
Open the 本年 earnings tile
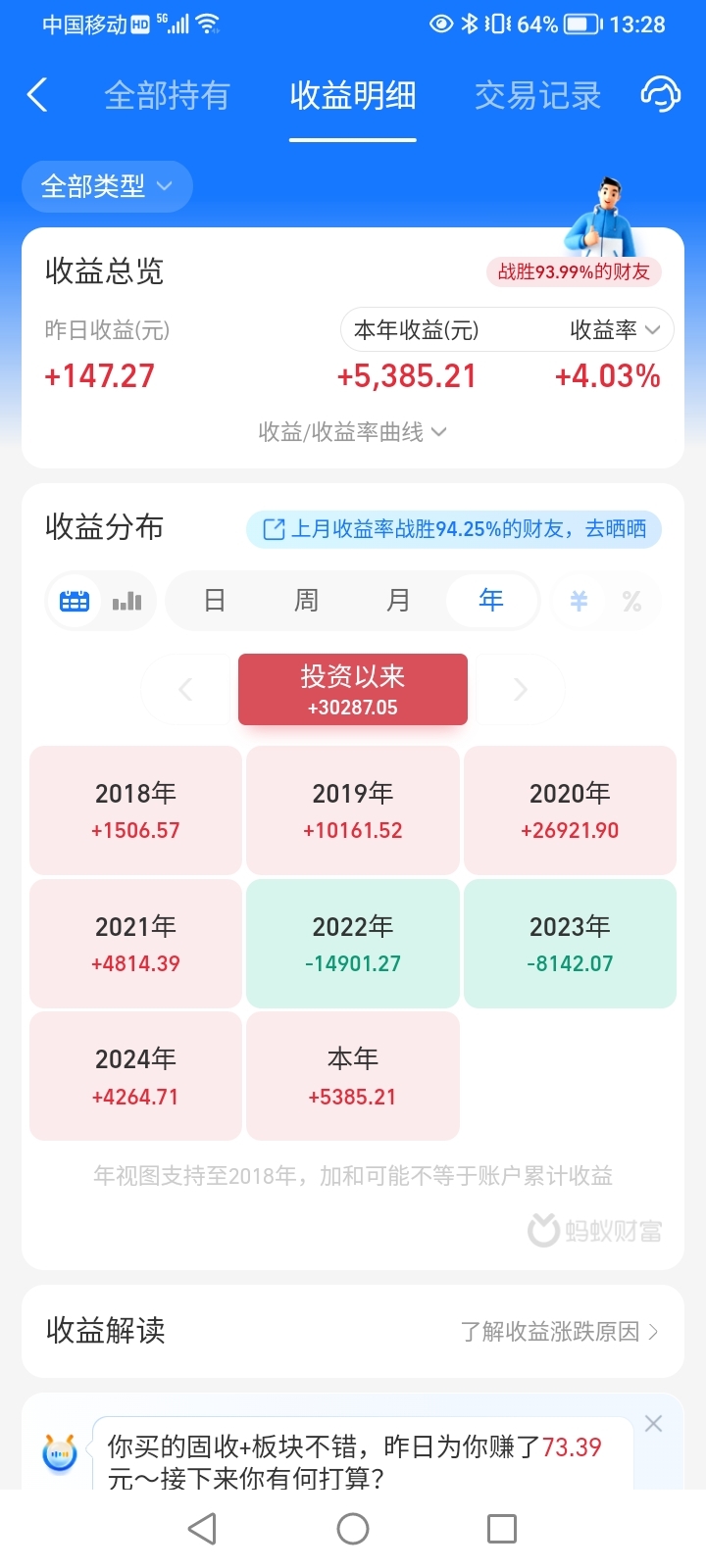click(353, 1076)
